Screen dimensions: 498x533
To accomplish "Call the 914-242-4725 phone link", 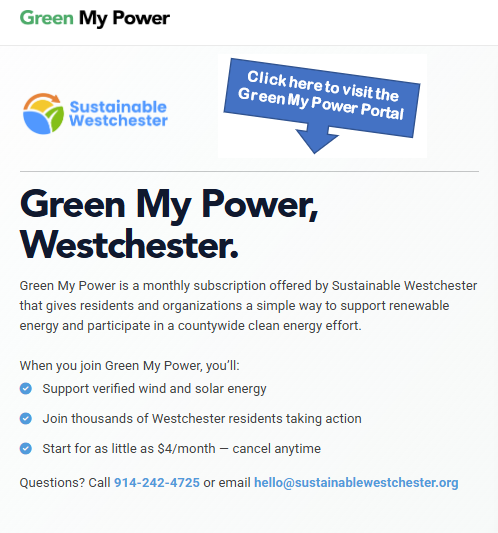I will pos(157,483).
